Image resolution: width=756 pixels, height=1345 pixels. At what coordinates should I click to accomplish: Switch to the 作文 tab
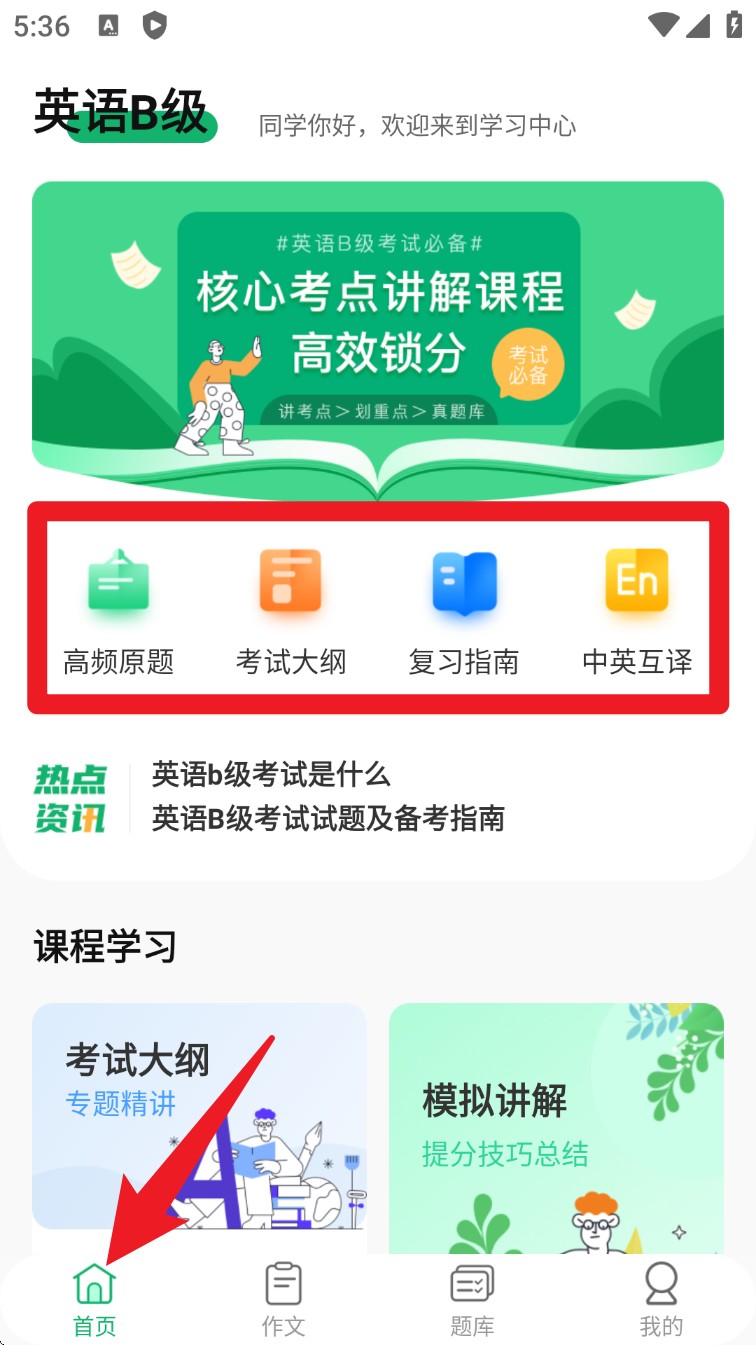click(283, 1299)
